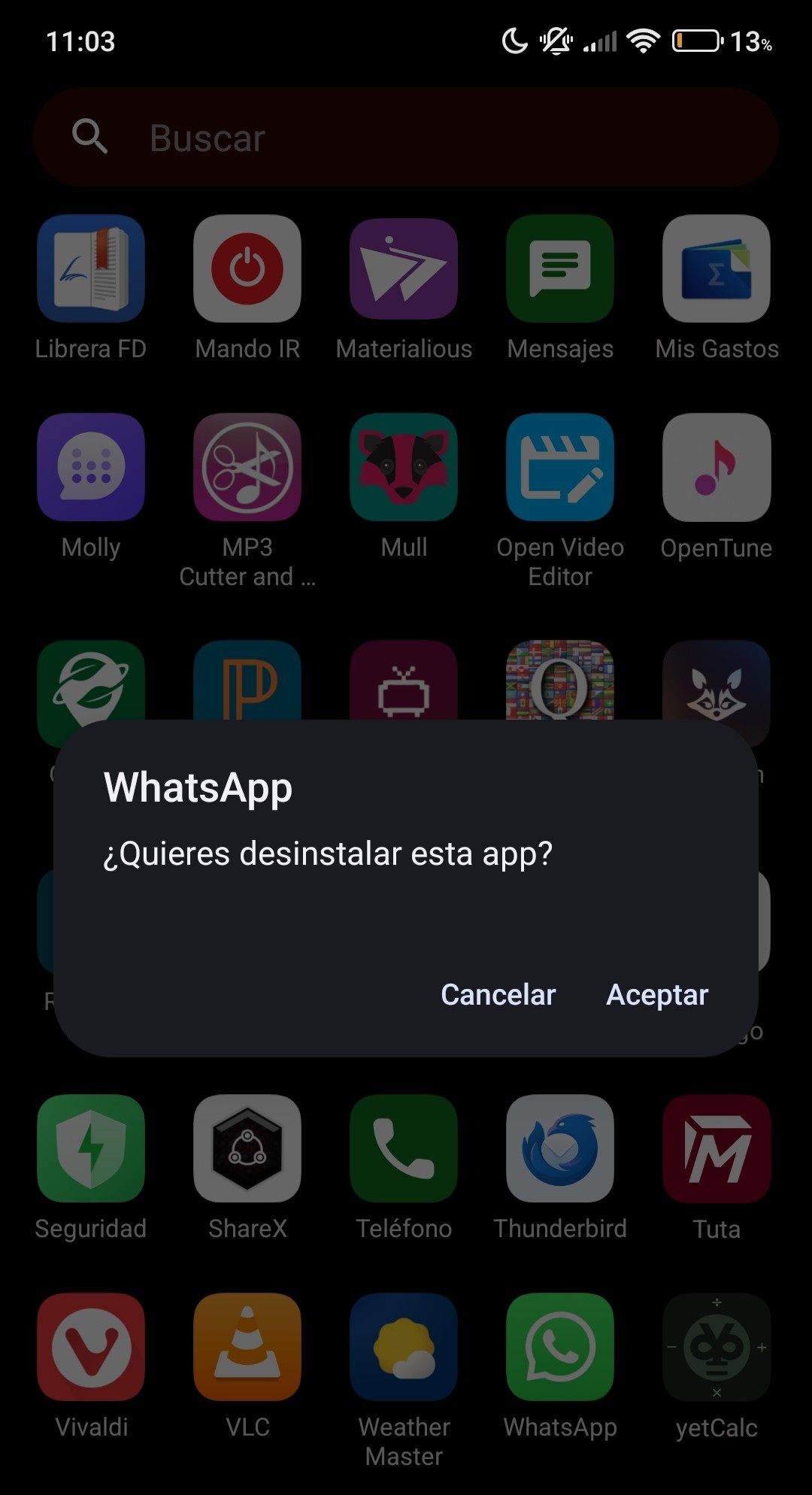The width and height of the screenshot is (812, 1495).
Task: Tap Cancelar to keep WhatsApp
Action: 498,994
